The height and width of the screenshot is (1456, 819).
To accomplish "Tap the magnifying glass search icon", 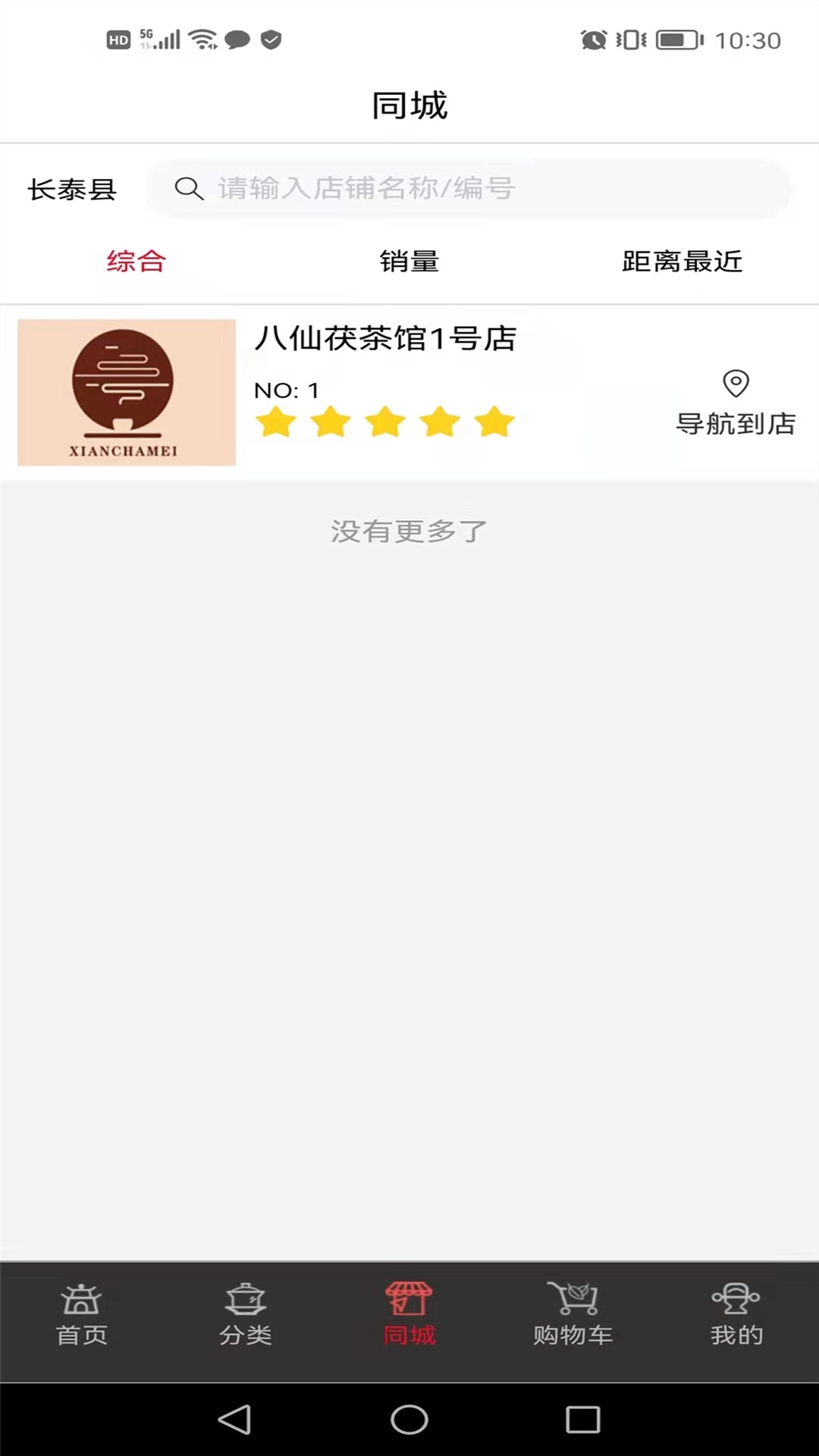I will coord(190,189).
